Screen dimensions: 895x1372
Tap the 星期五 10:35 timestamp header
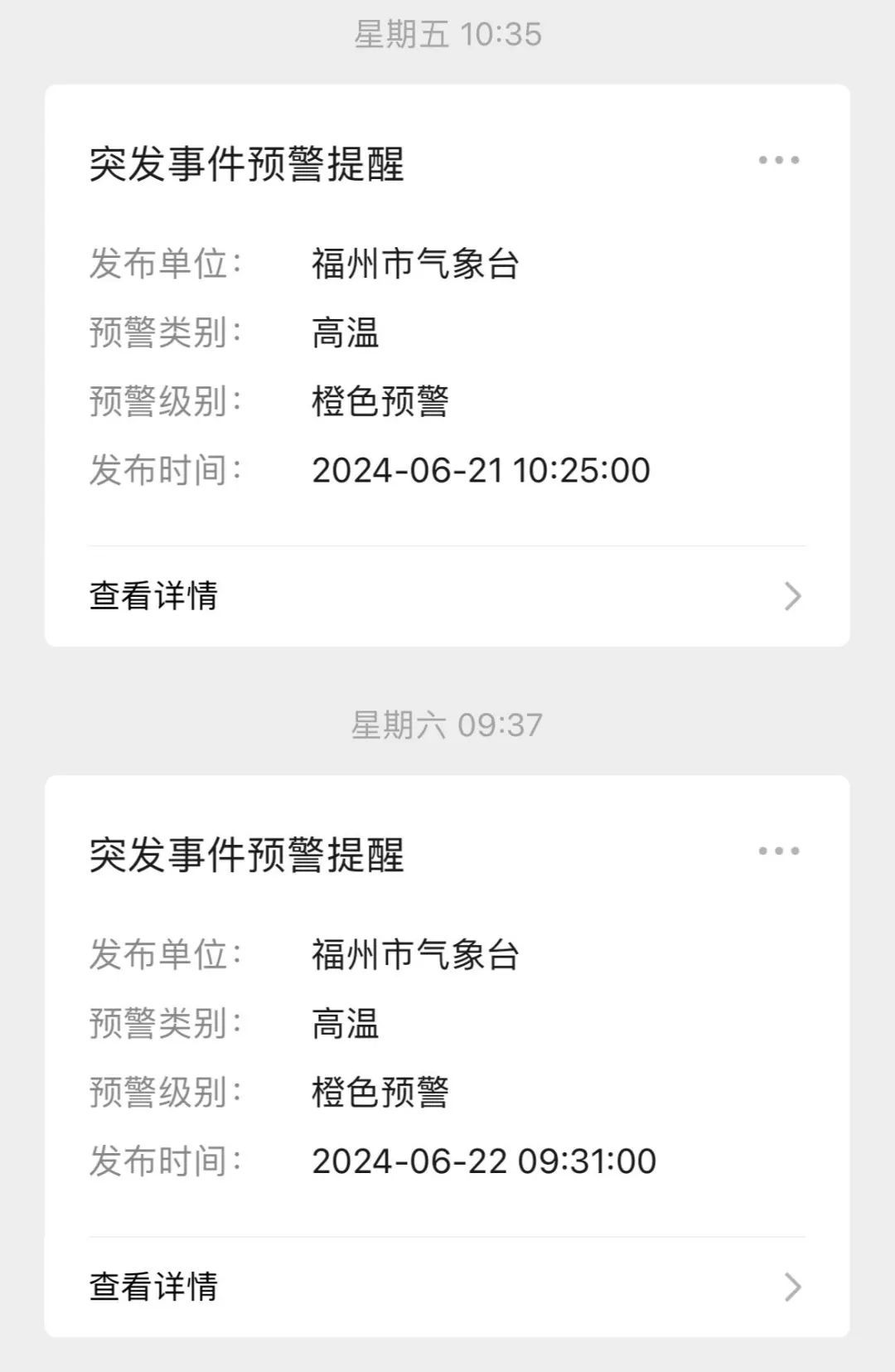point(447,33)
